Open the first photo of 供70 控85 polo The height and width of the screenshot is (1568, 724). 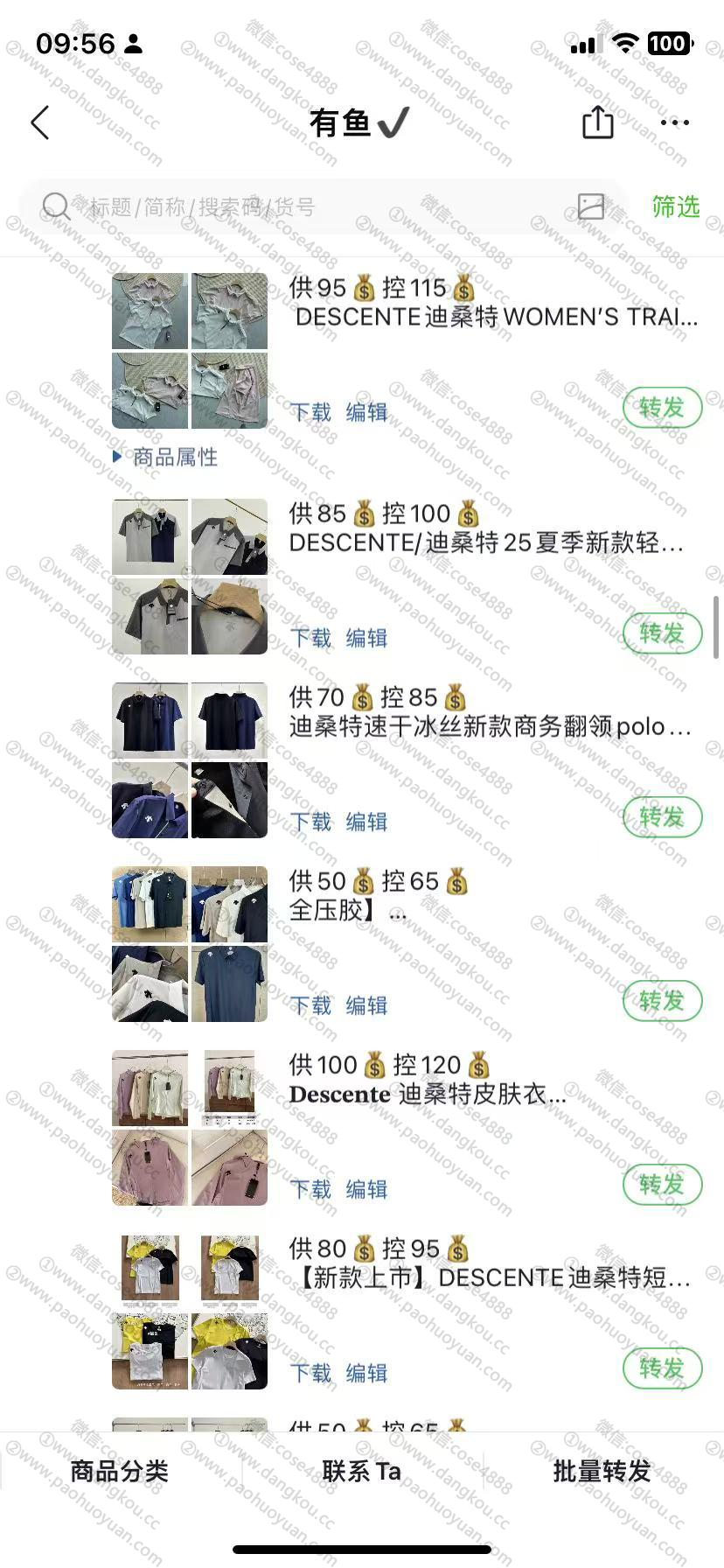(x=150, y=720)
